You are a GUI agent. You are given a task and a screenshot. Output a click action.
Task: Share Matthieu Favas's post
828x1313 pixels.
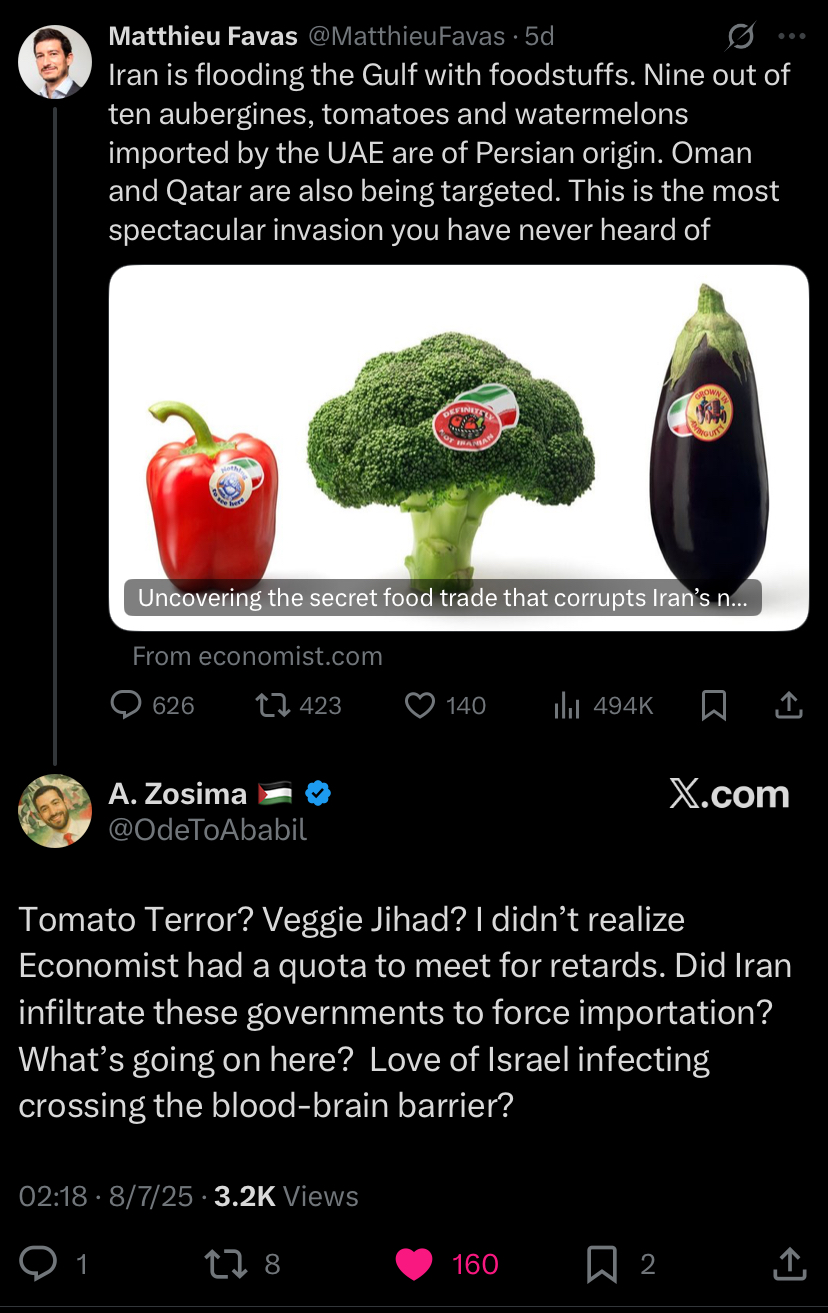coord(789,706)
